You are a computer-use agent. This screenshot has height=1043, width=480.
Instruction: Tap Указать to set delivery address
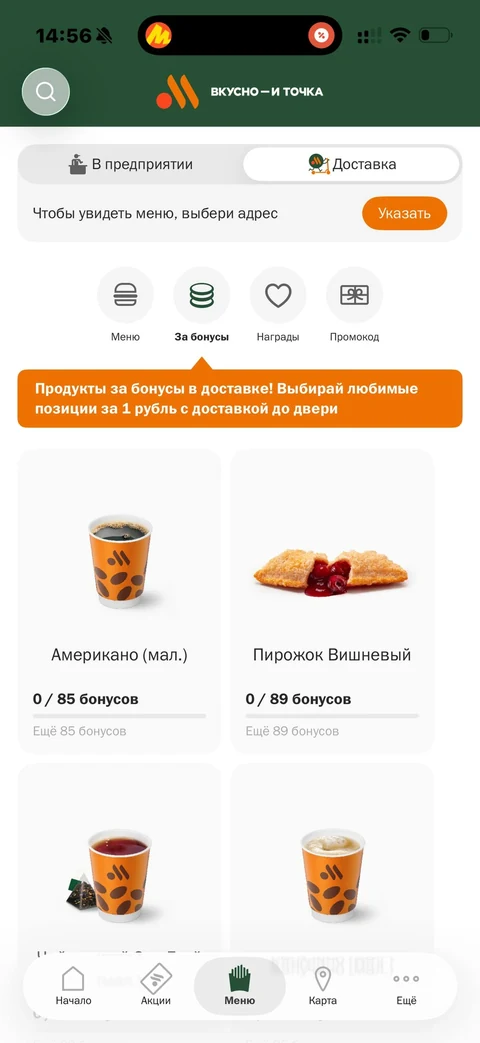coord(404,214)
